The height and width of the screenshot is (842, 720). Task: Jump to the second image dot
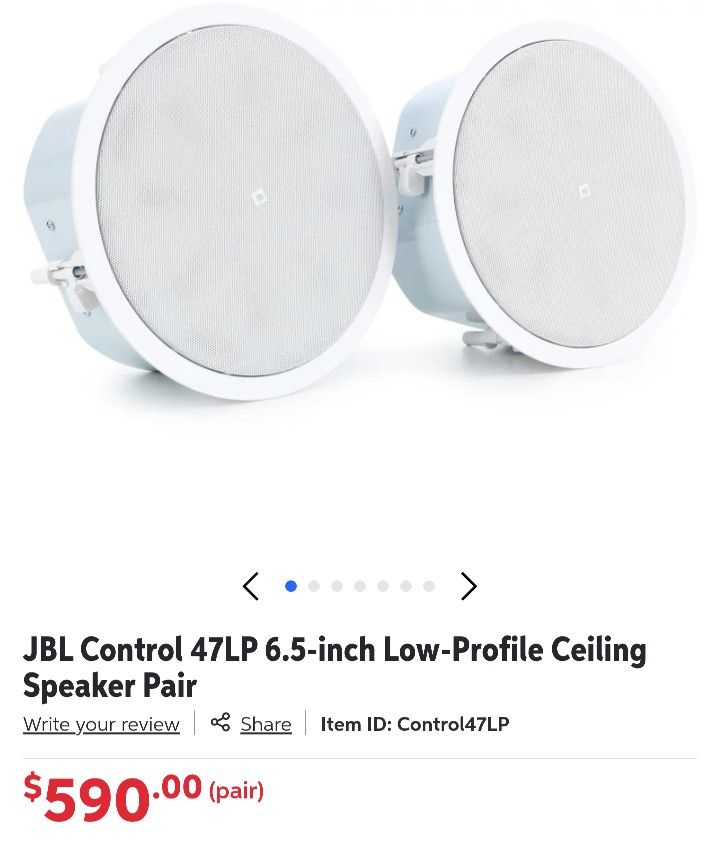314,586
